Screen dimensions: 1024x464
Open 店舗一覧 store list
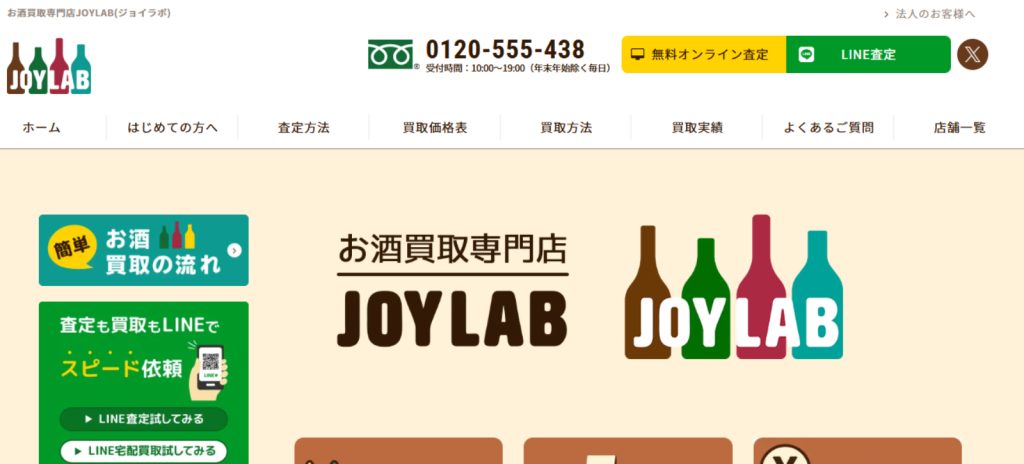(x=959, y=127)
